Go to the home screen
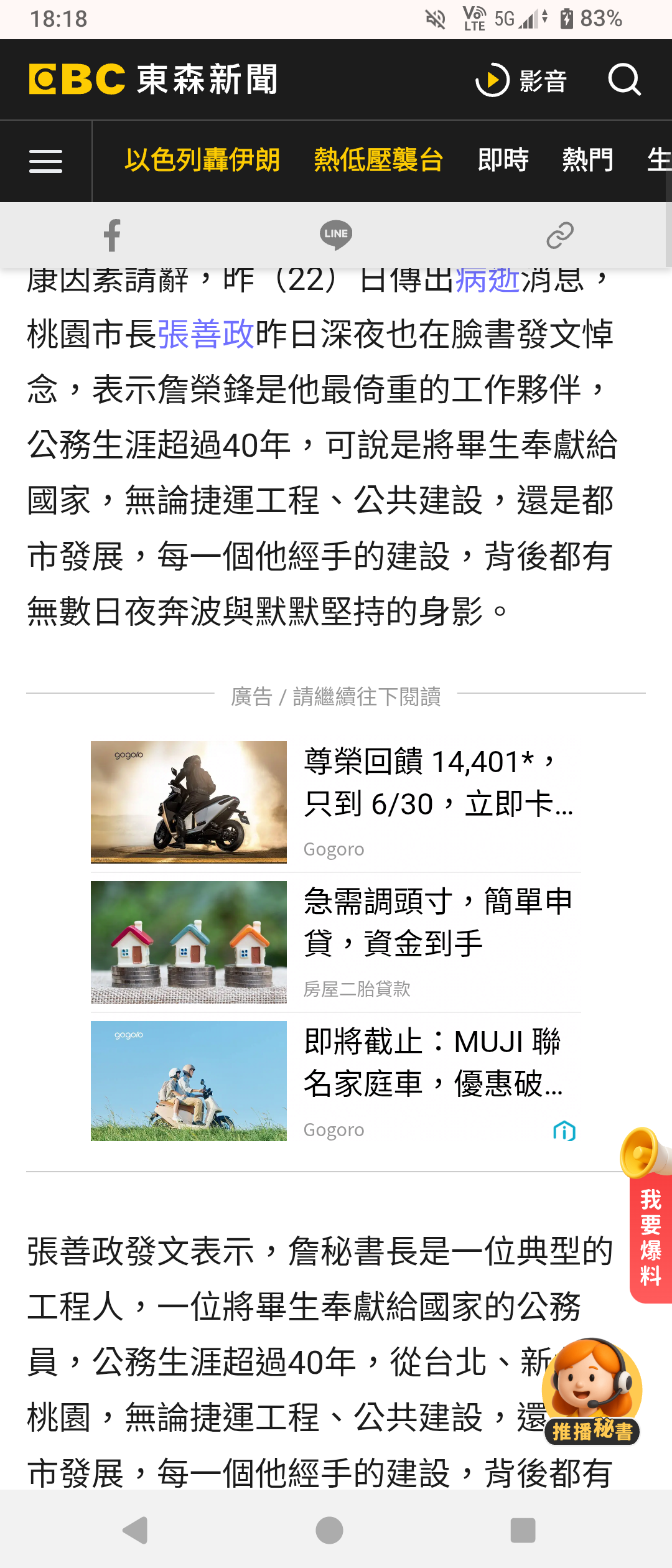The image size is (672, 1568). pyautogui.click(x=330, y=1530)
